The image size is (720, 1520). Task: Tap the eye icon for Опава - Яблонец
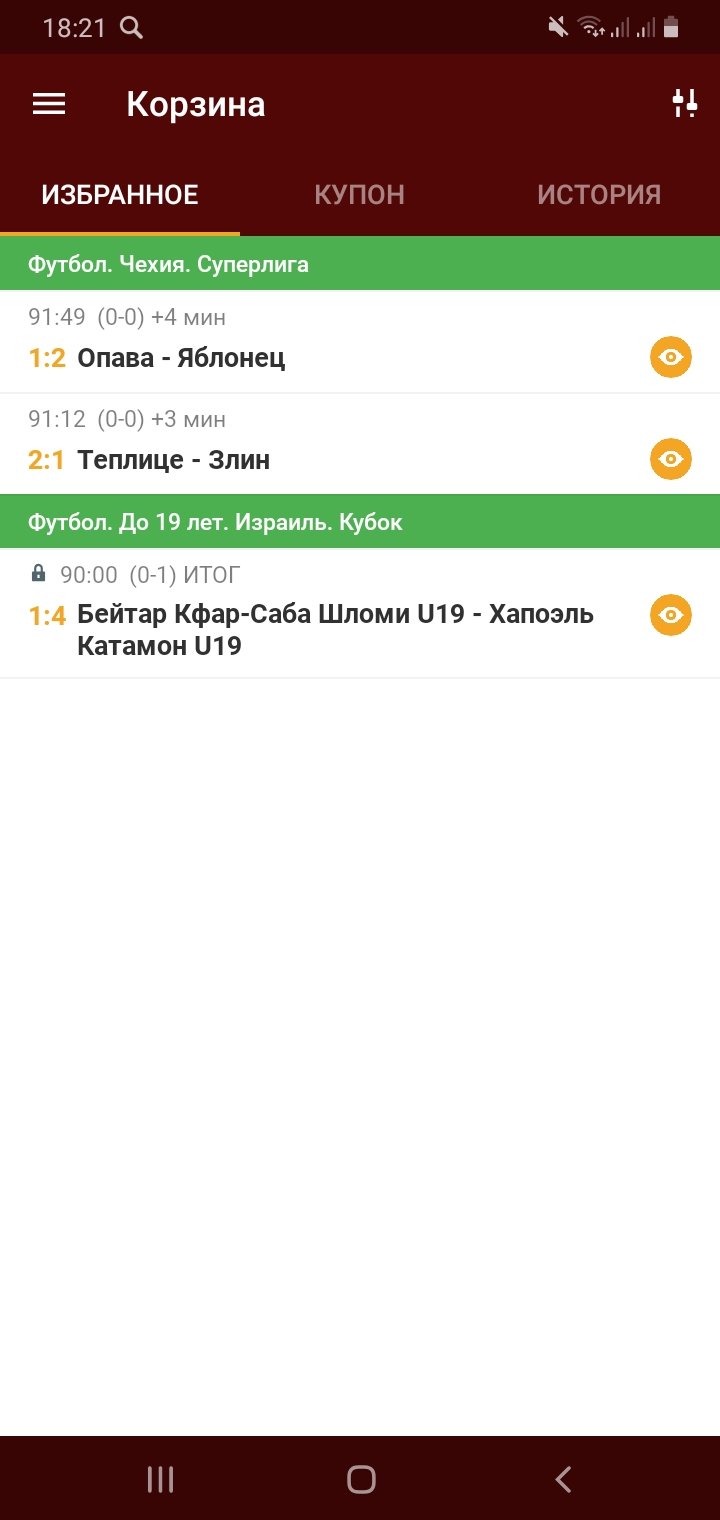(x=671, y=357)
